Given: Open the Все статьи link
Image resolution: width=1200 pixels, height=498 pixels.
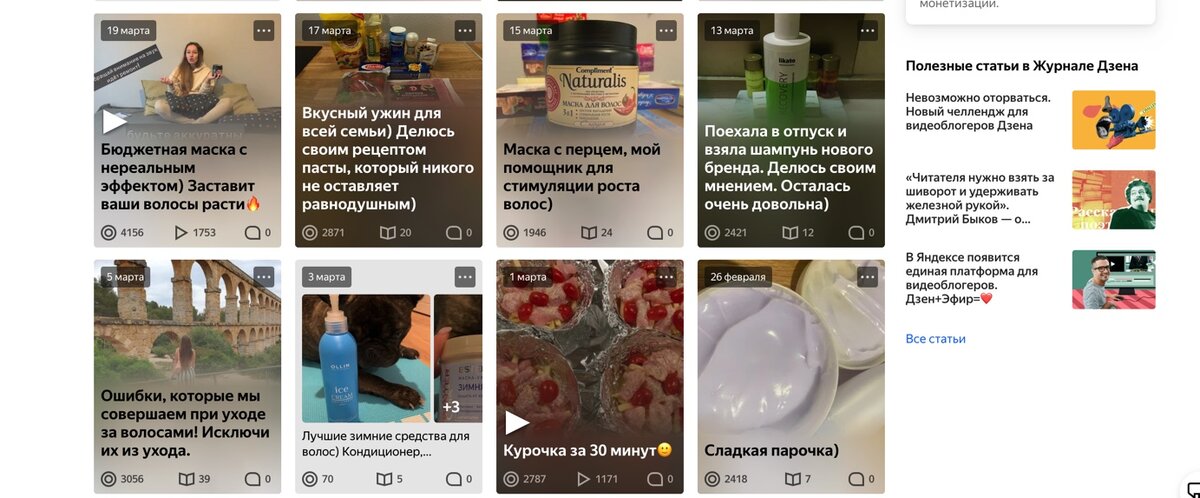Looking at the screenshot, I should click(x=935, y=339).
